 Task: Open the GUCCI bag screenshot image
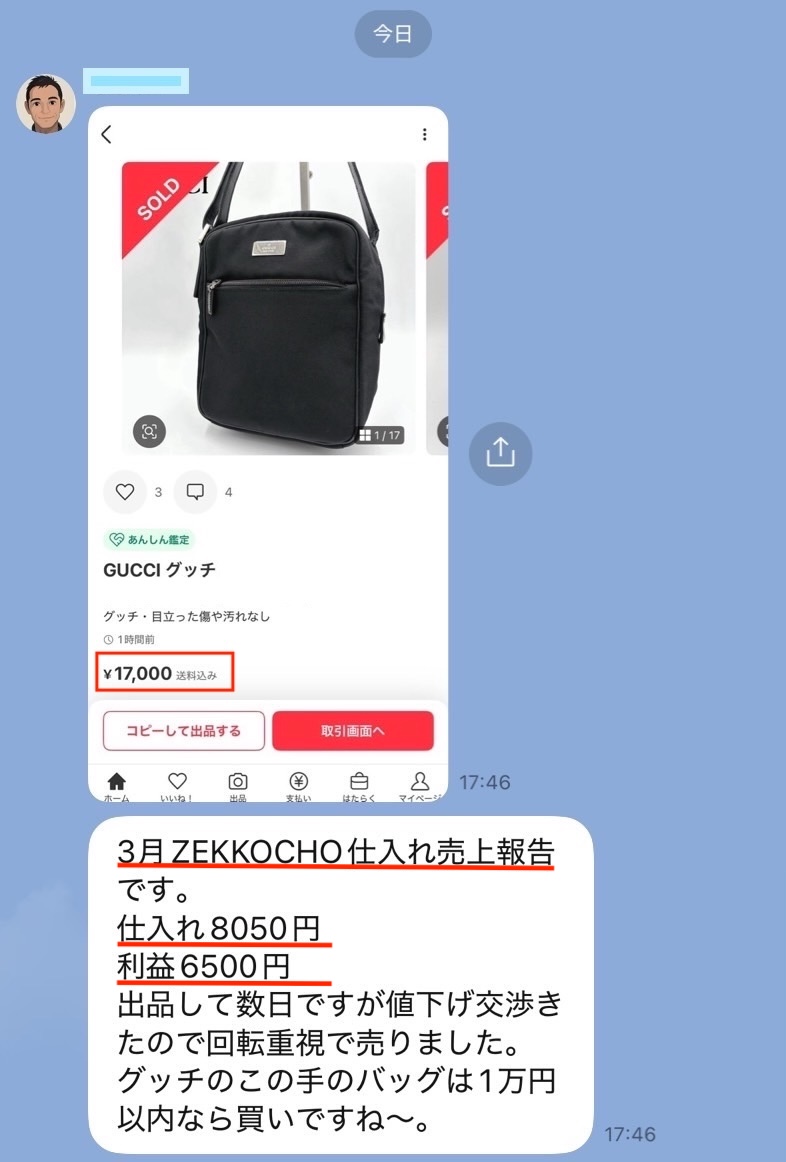[x=268, y=400]
